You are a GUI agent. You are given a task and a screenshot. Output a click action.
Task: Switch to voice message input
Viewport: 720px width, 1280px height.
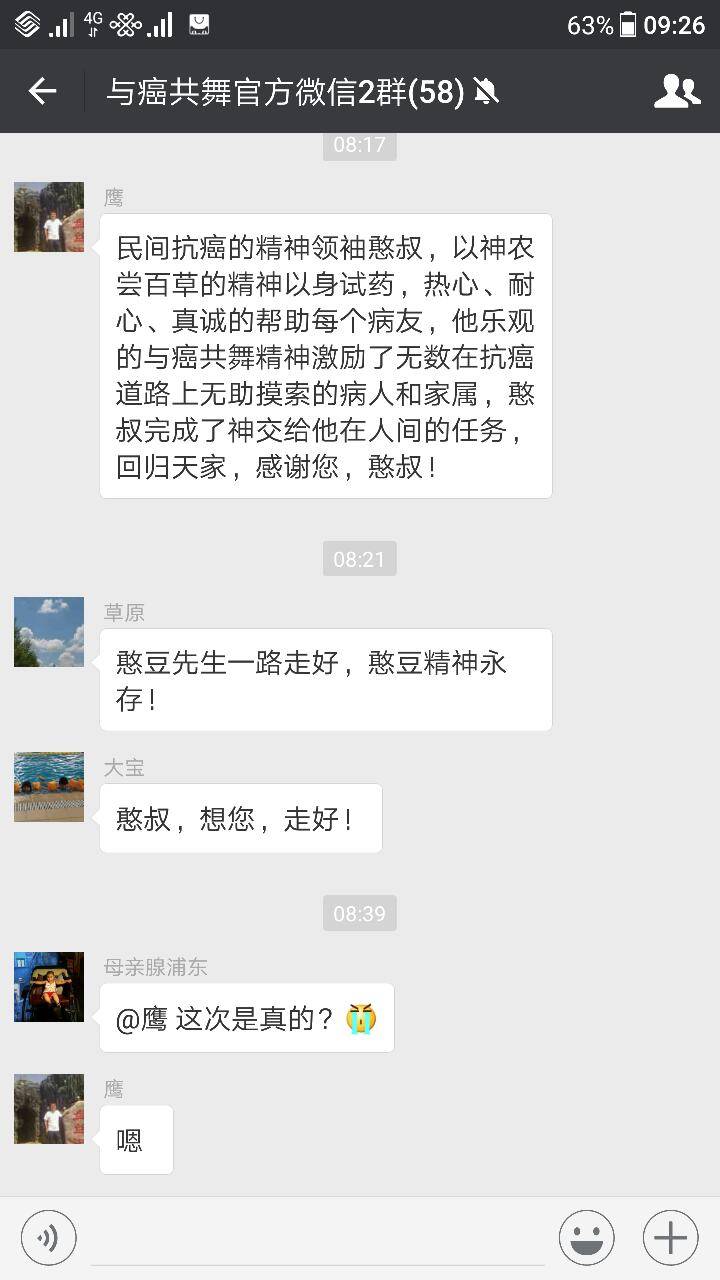pos(48,1238)
